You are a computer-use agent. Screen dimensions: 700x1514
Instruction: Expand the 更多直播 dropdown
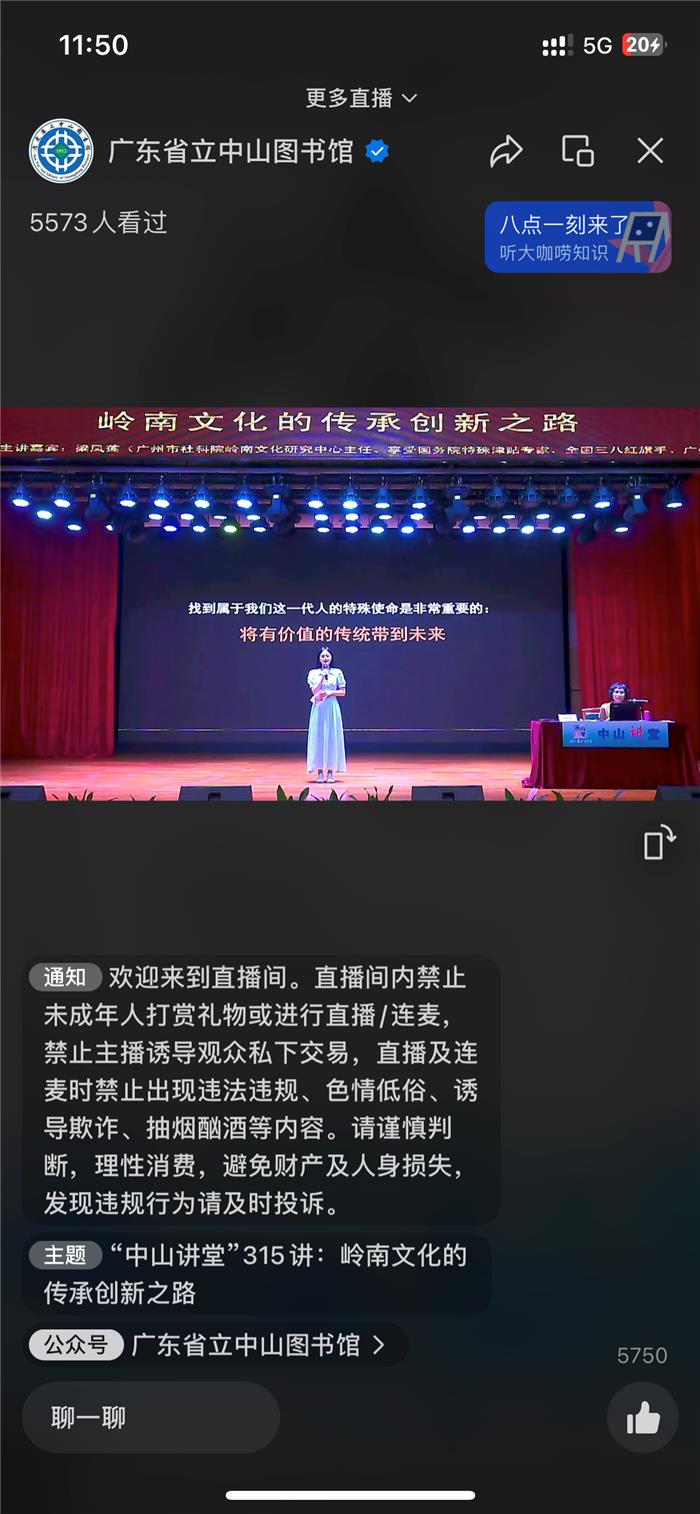pos(361,98)
